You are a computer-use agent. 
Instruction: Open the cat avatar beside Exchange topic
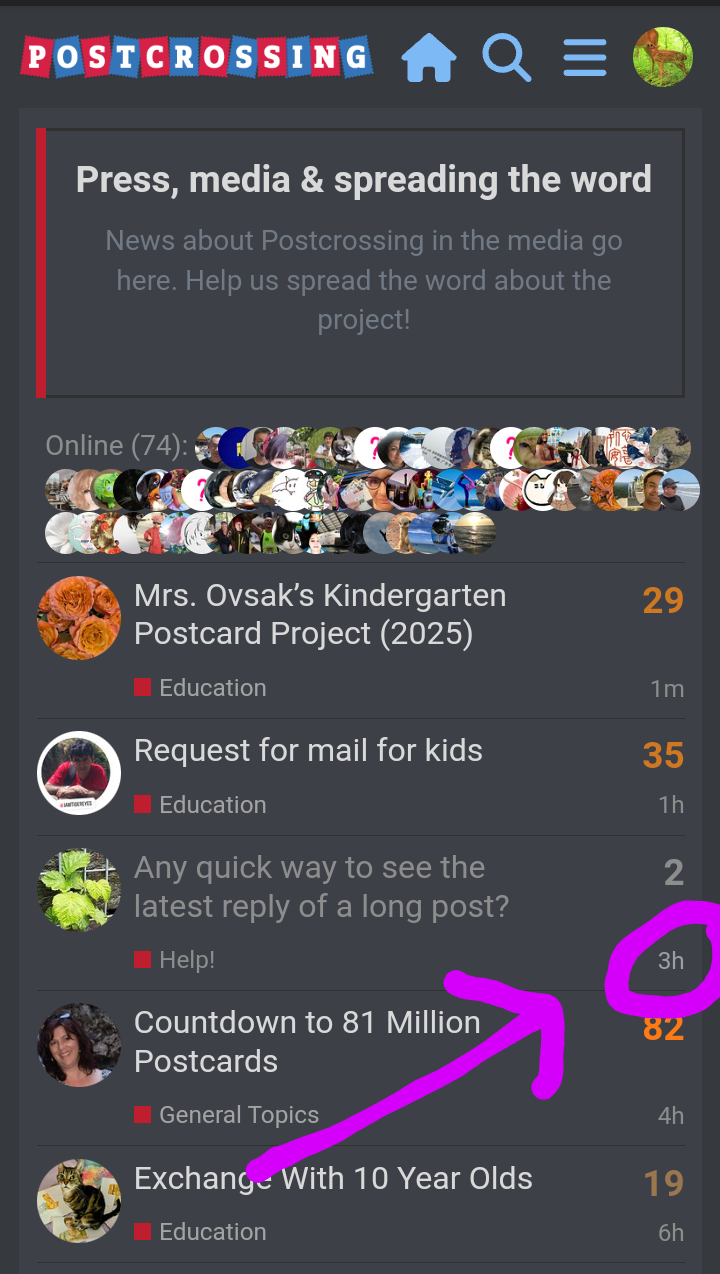click(79, 1201)
